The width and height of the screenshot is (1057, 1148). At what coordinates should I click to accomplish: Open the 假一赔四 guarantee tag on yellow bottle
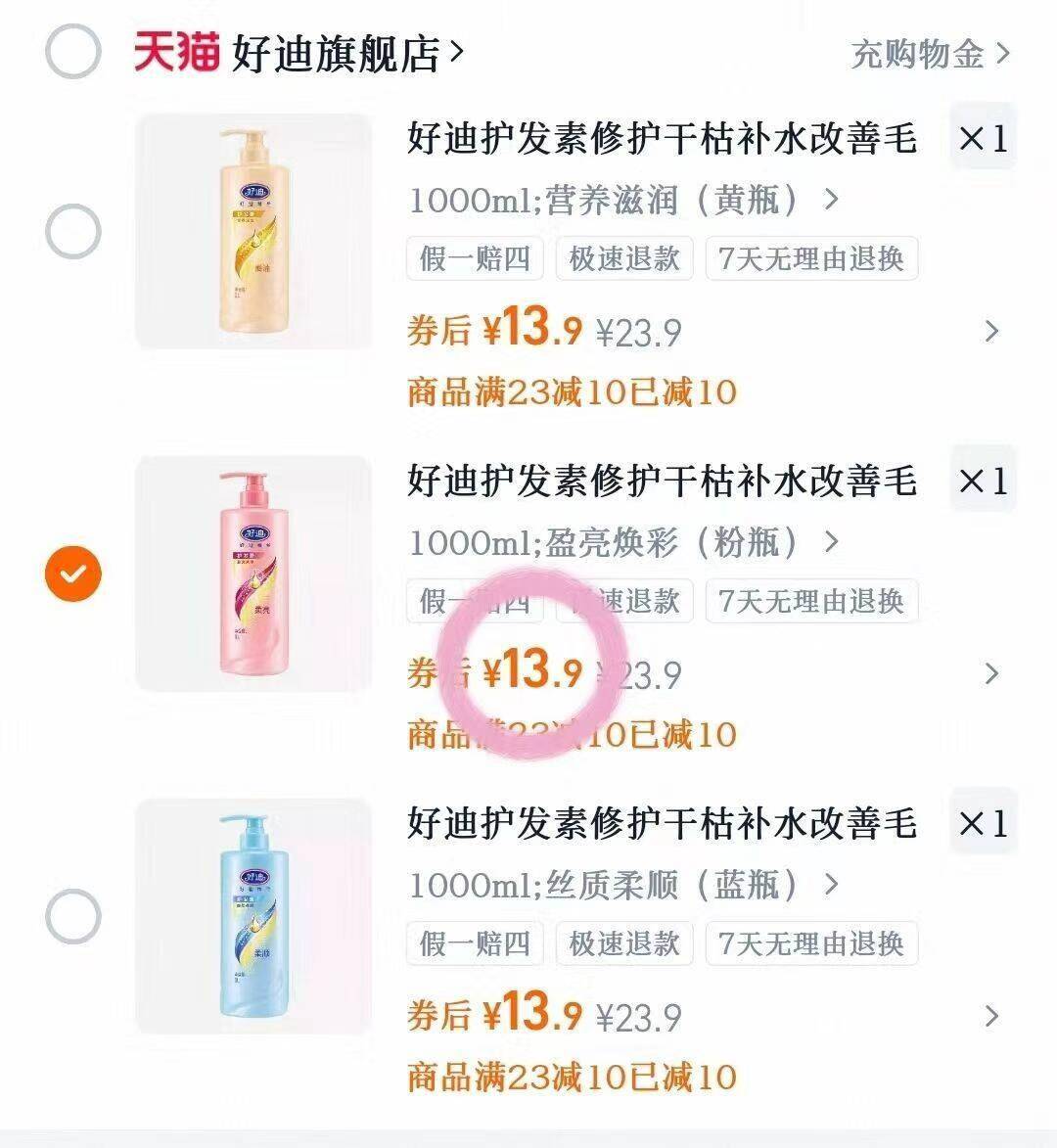474,258
